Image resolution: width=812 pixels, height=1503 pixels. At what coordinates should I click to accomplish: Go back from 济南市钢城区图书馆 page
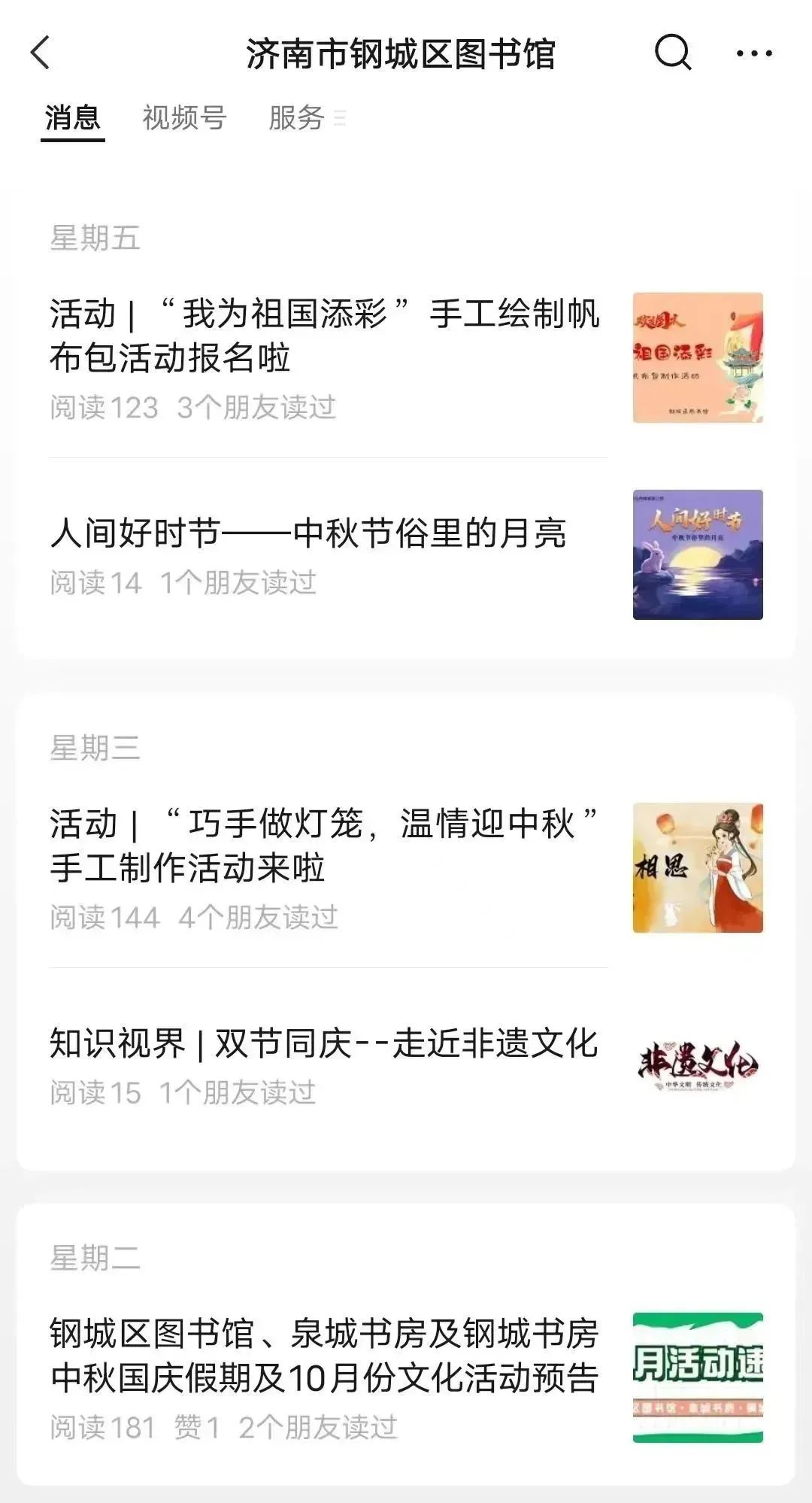tap(41, 53)
